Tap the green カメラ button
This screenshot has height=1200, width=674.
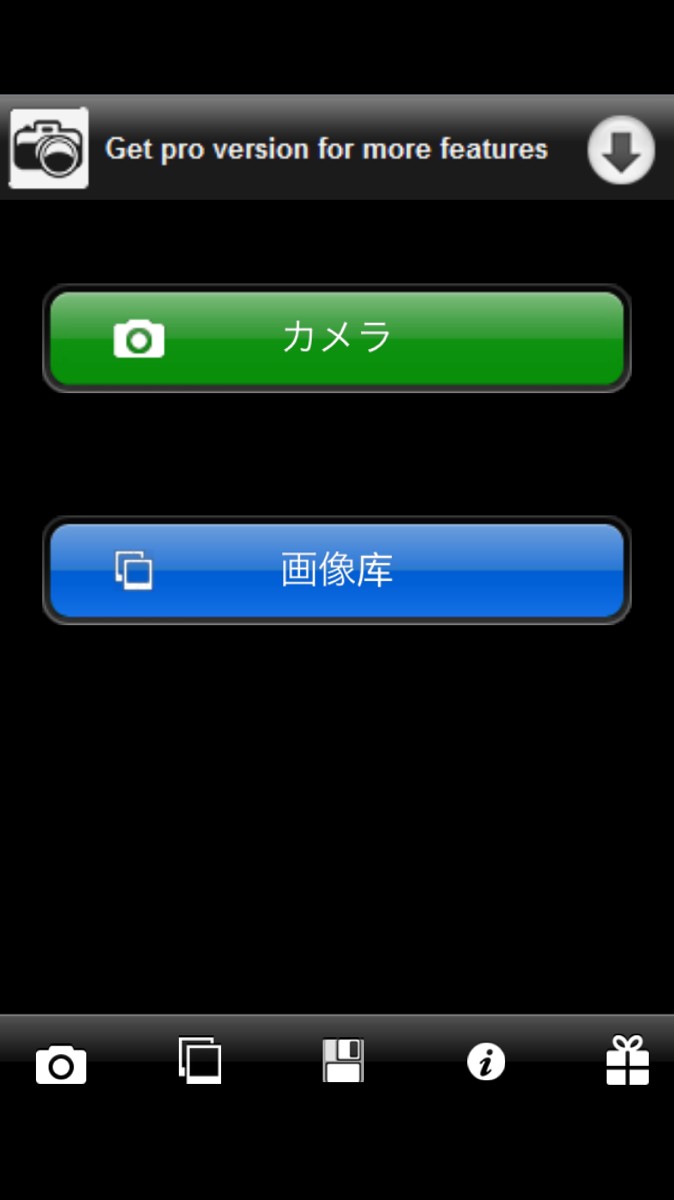(x=337, y=338)
